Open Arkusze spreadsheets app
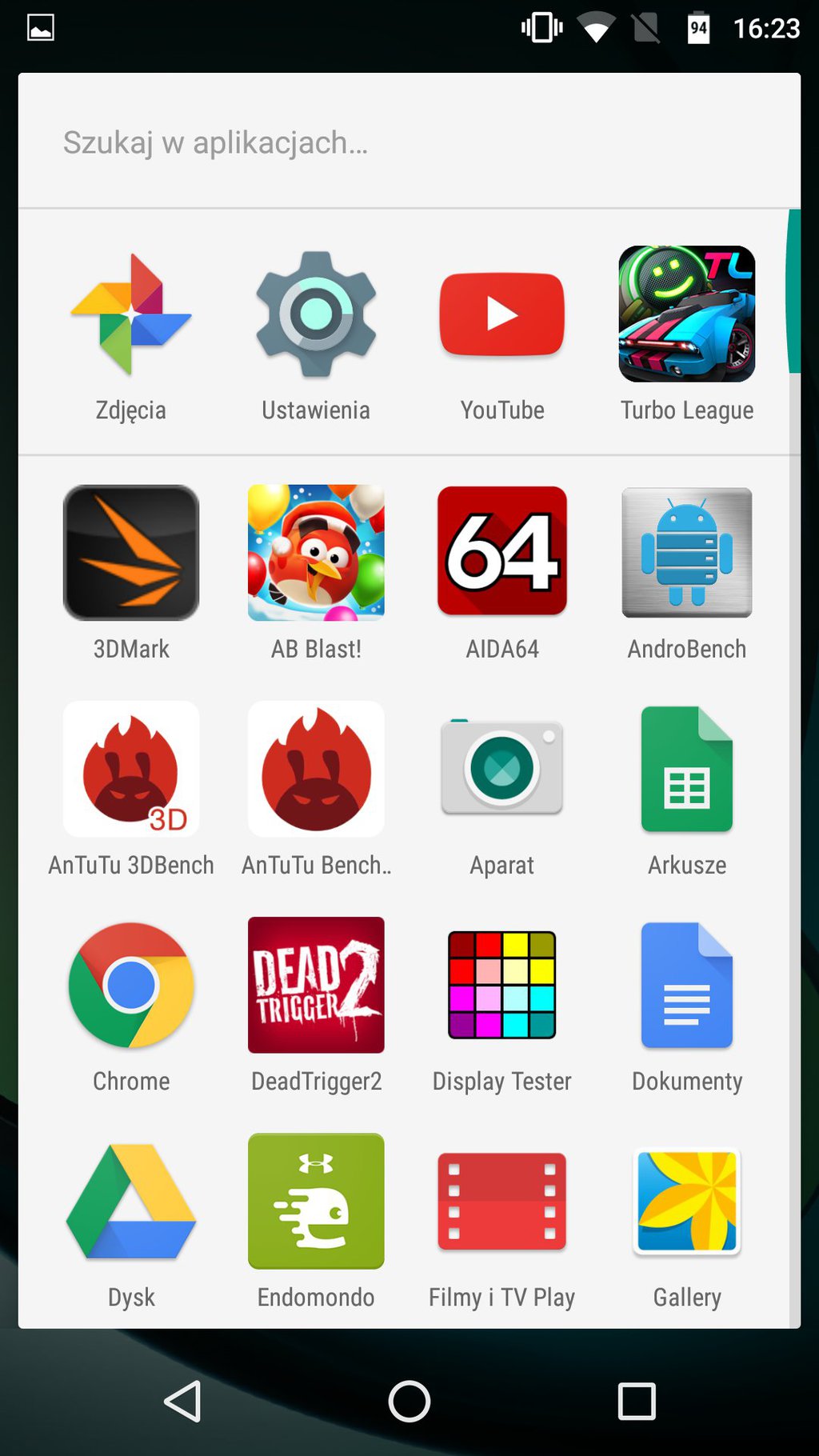The height and width of the screenshot is (1456, 819). (x=686, y=769)
